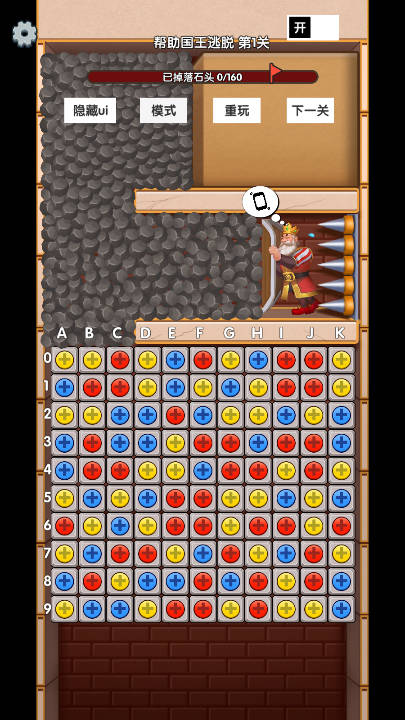Select the yellow screw at E3
The height and width of the screenshot is (720, 405).
coord(175,443)
